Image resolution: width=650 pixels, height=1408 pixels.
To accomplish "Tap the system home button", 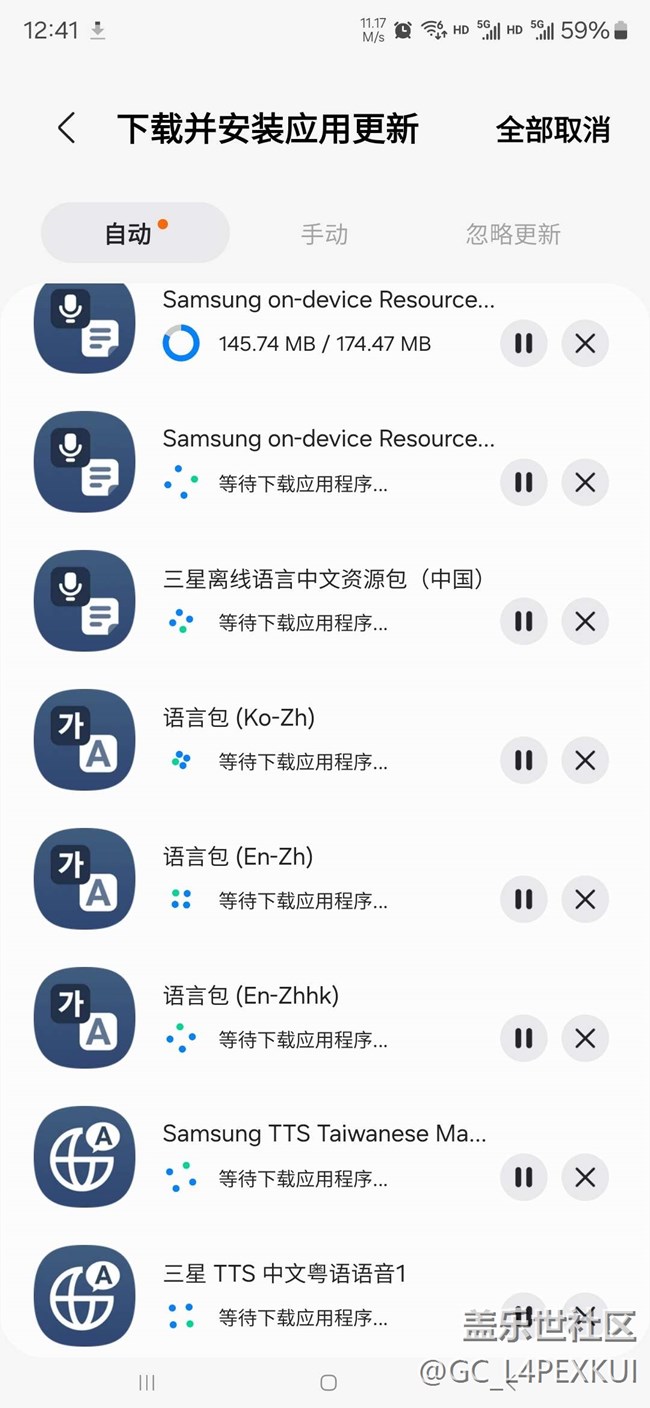I will [328, 1383].
